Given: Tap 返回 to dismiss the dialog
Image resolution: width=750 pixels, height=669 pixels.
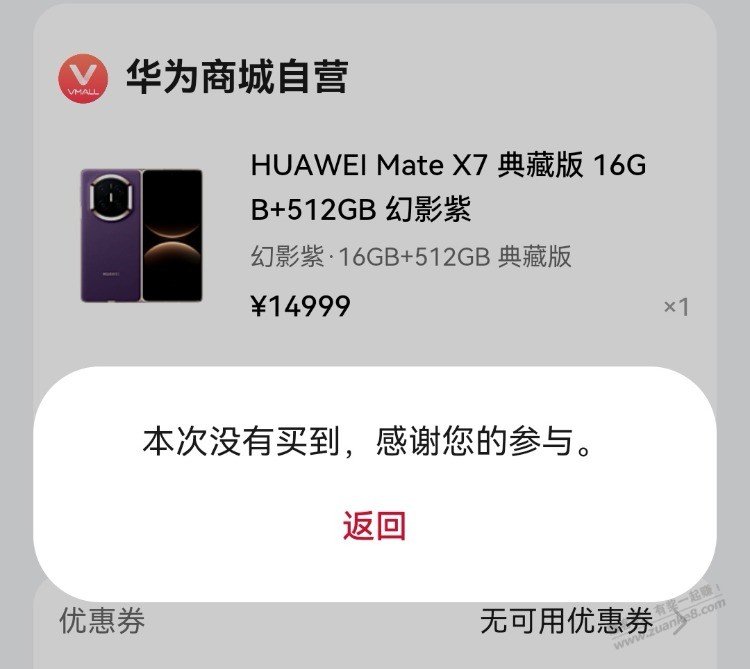Looking at the screenshot, I should point(374,525).
